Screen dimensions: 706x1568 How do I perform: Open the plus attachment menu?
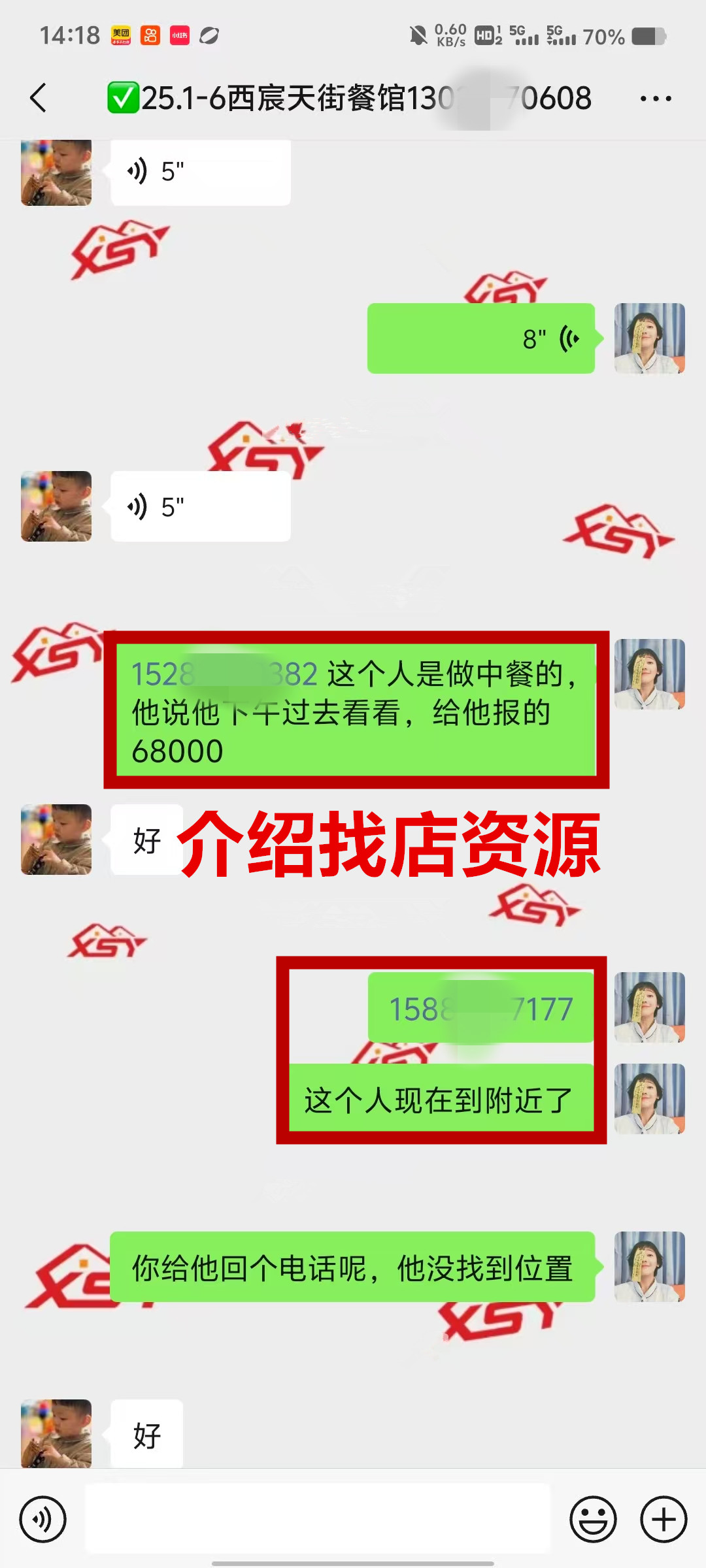(663, 1519)
